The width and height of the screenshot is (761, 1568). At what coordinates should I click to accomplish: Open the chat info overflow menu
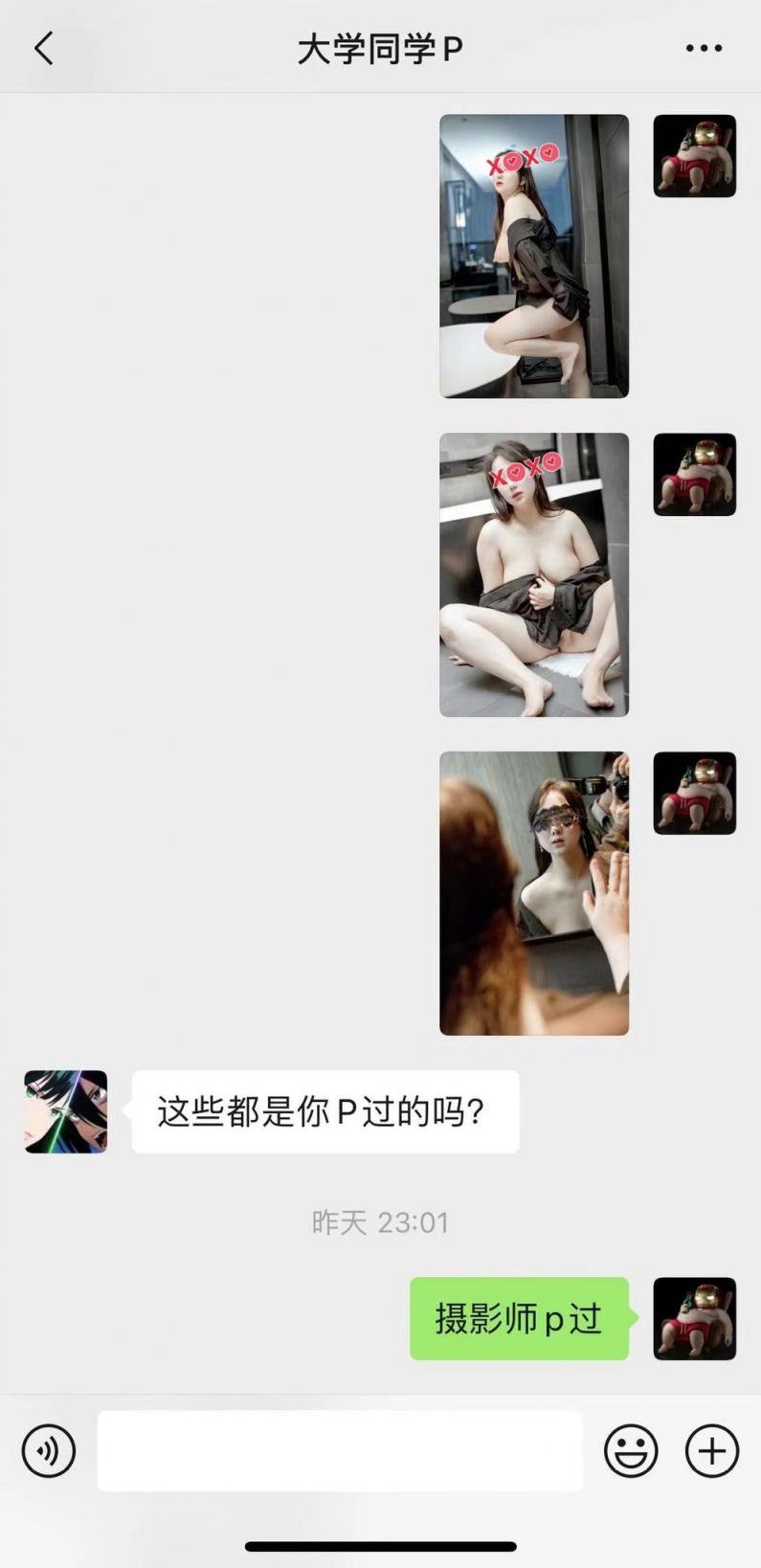click(704, 48)
